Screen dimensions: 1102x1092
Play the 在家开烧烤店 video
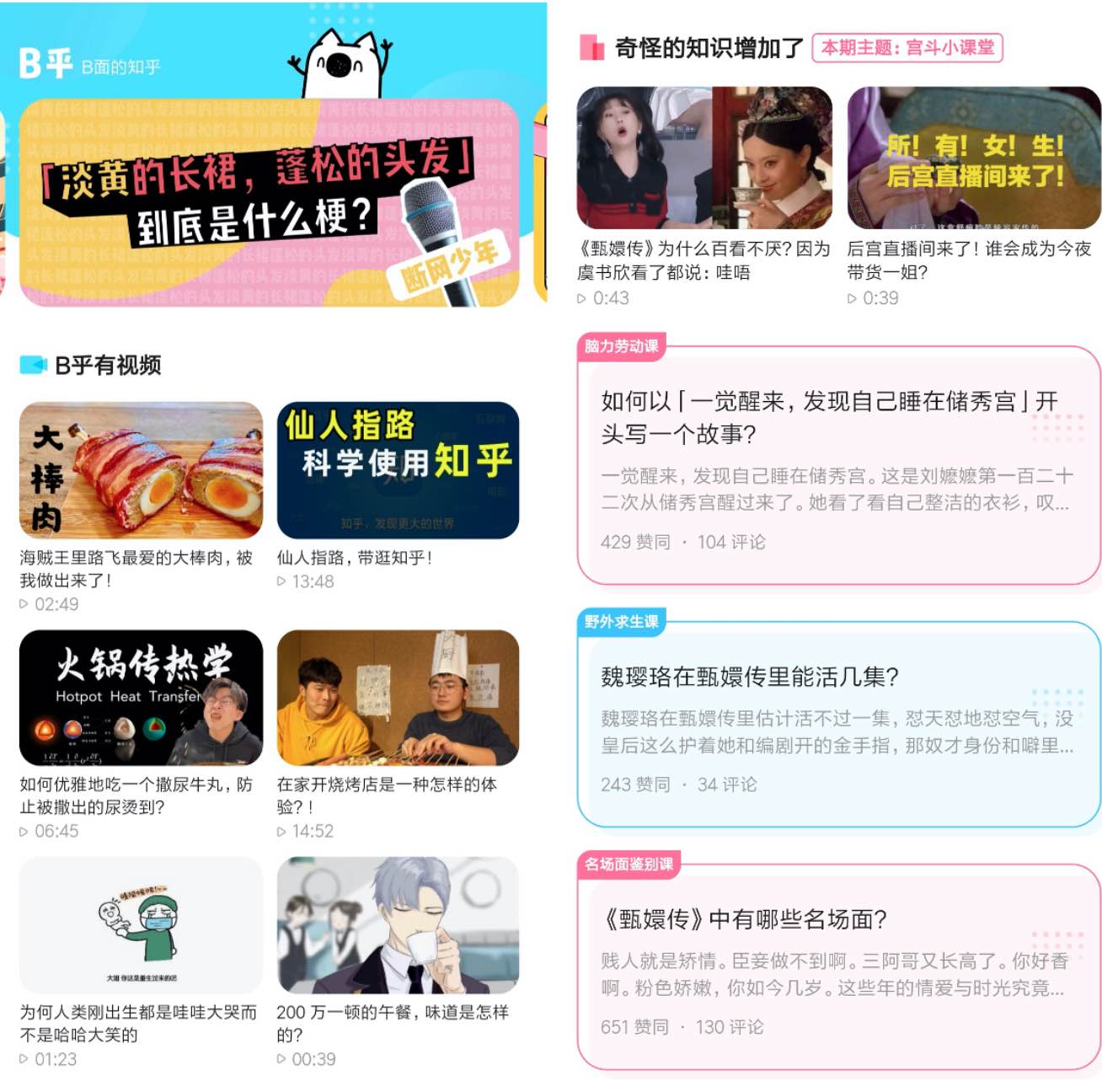click(398, 698)
